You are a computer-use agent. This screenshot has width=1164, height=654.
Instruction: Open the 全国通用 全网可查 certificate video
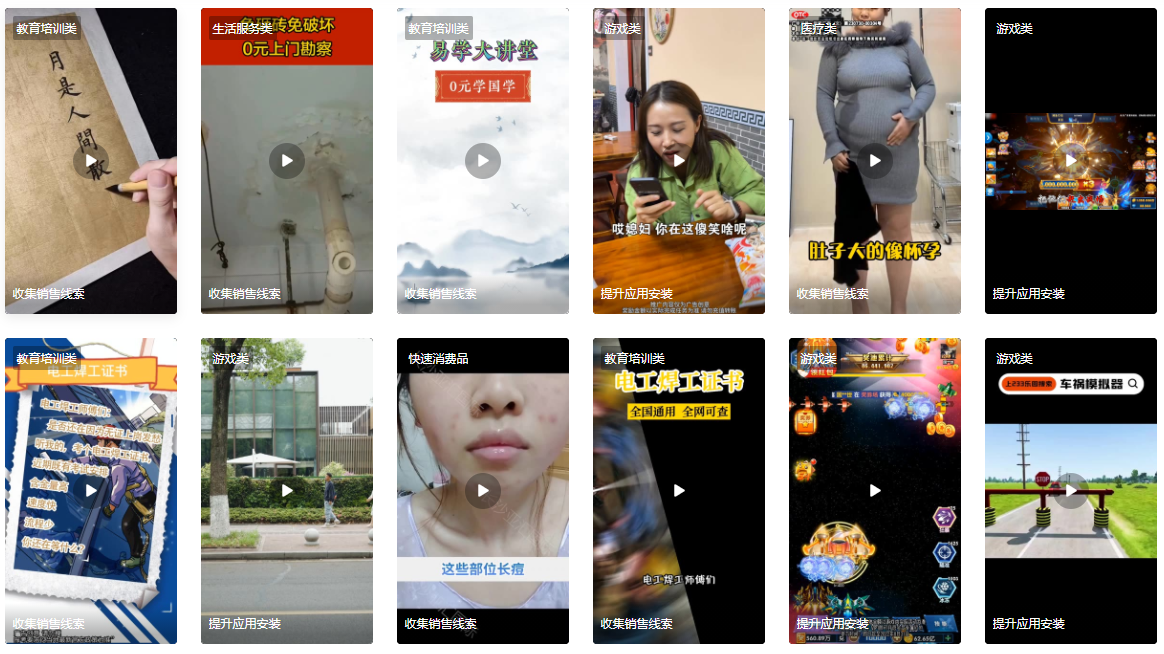679,490
